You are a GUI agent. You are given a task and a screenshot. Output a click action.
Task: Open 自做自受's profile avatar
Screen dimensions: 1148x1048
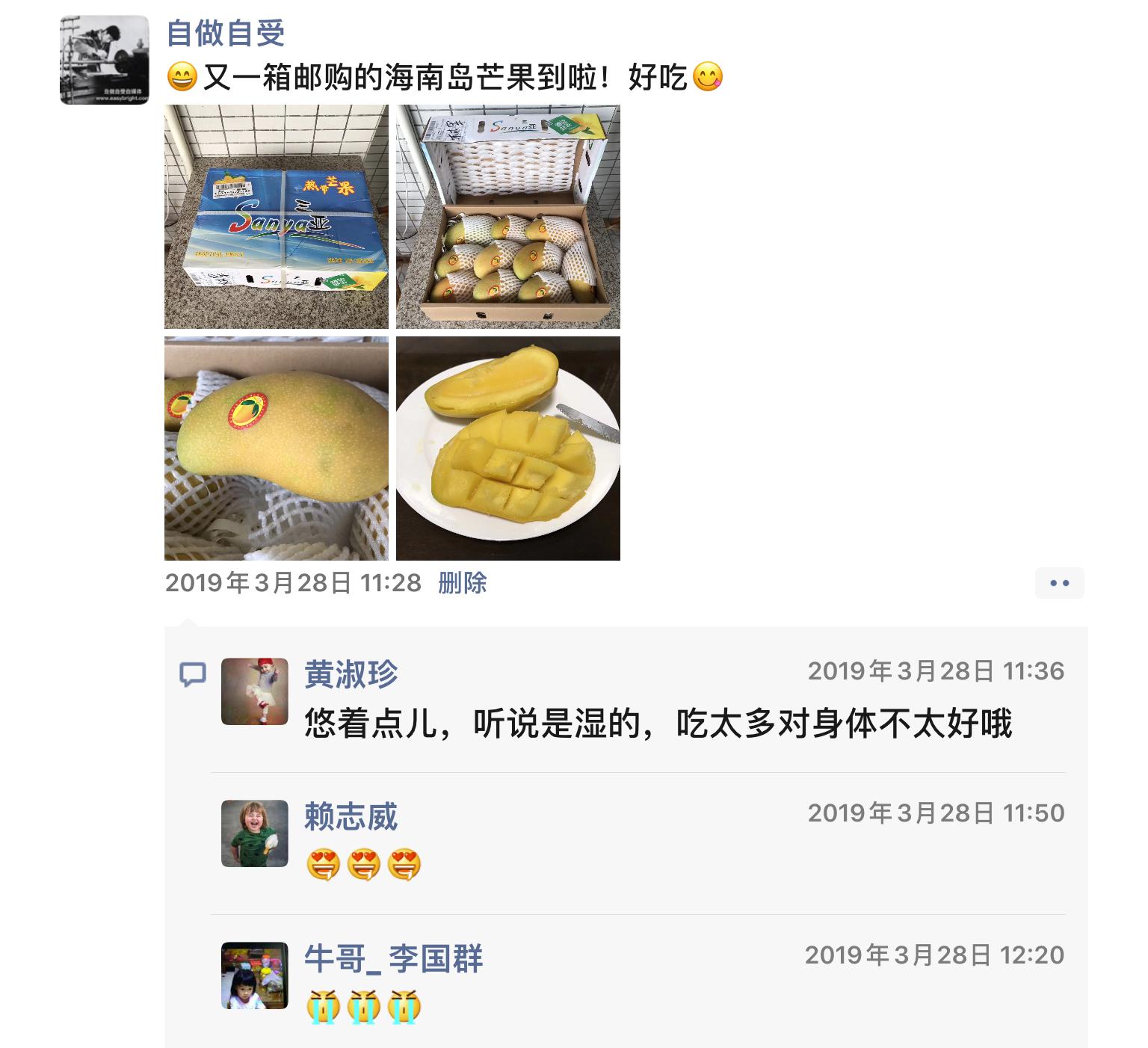click(104, 60)
